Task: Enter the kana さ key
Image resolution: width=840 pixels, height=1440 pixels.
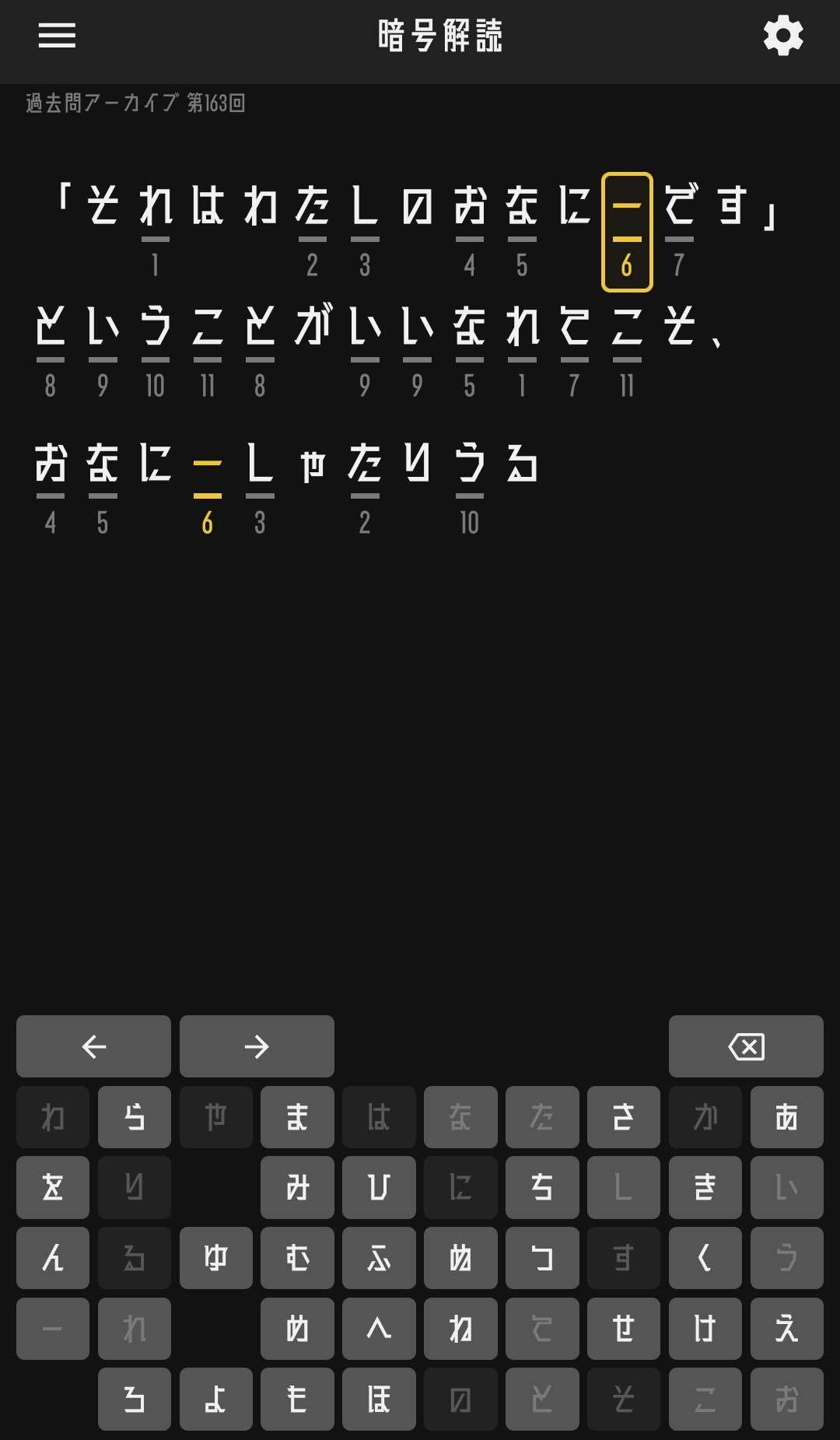Action: coord(623,1117)
